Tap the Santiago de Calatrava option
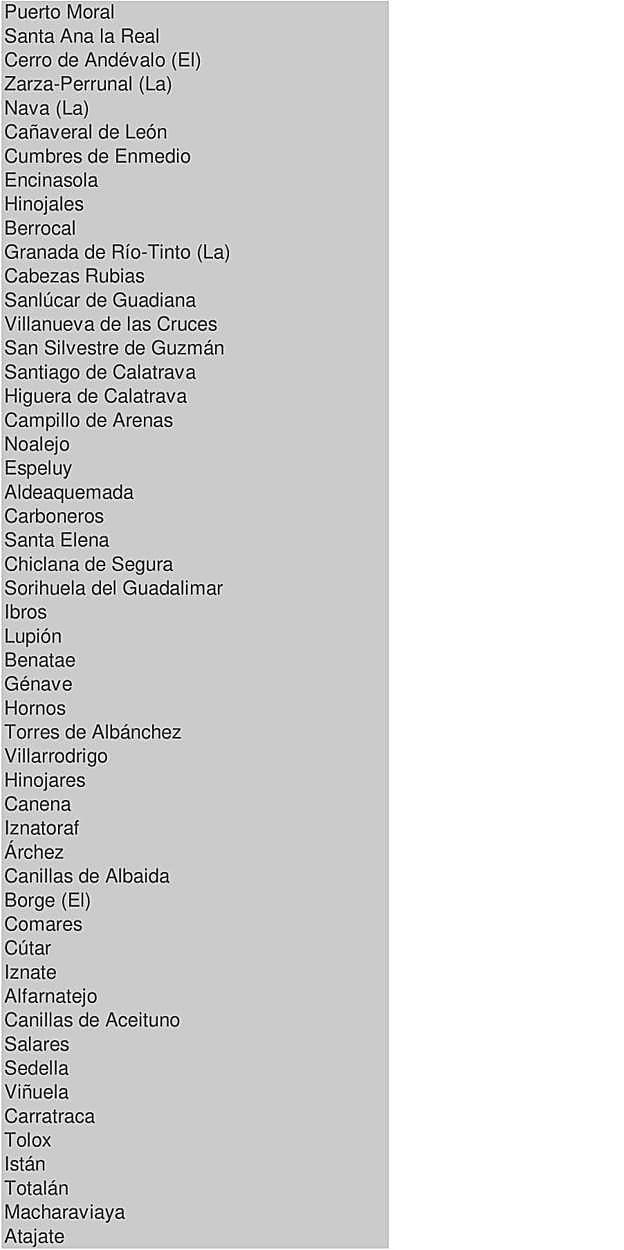This screenshot has height=1250, width=624. point(100,372)
